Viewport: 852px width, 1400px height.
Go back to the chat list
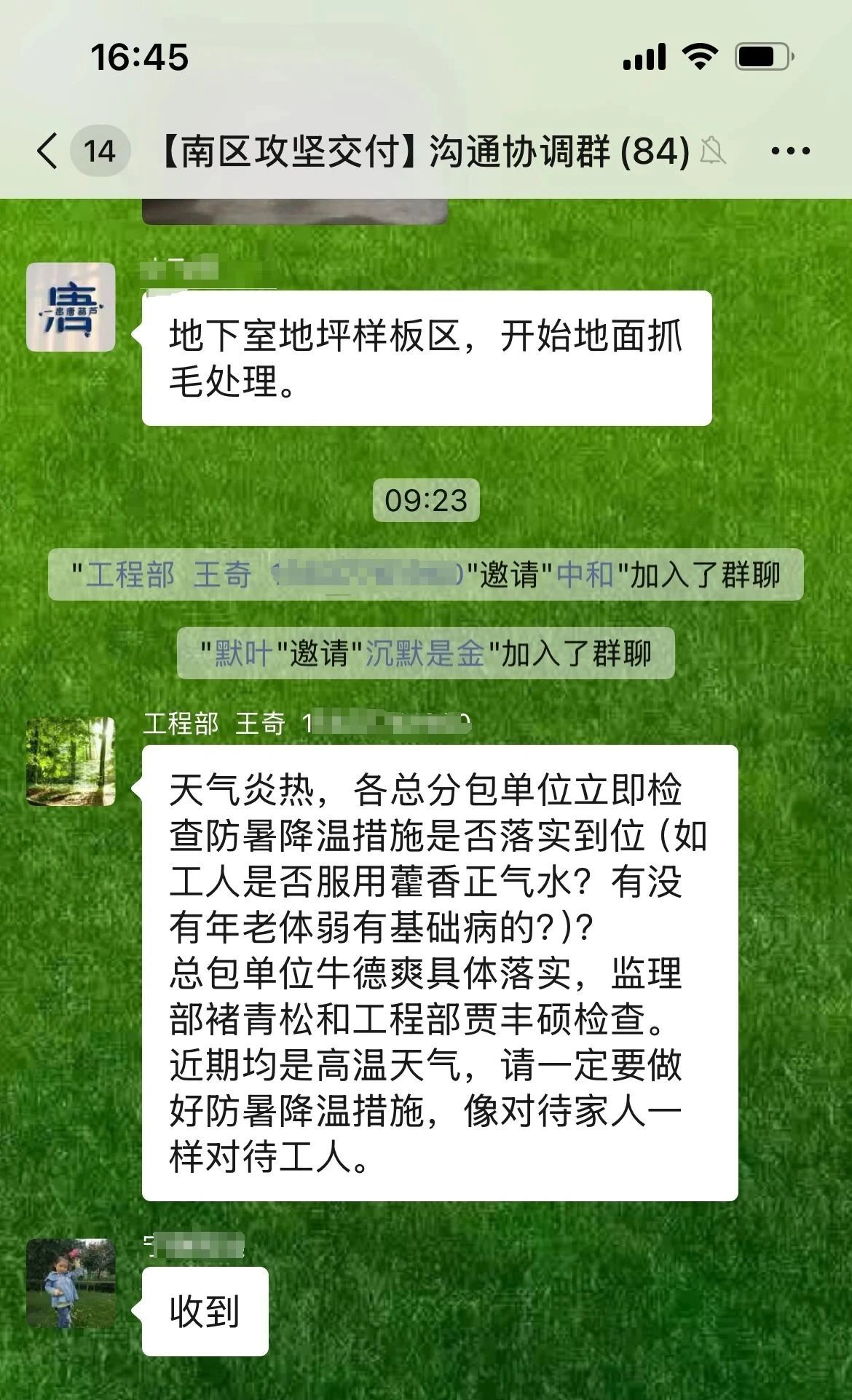(x=48, y=151)
